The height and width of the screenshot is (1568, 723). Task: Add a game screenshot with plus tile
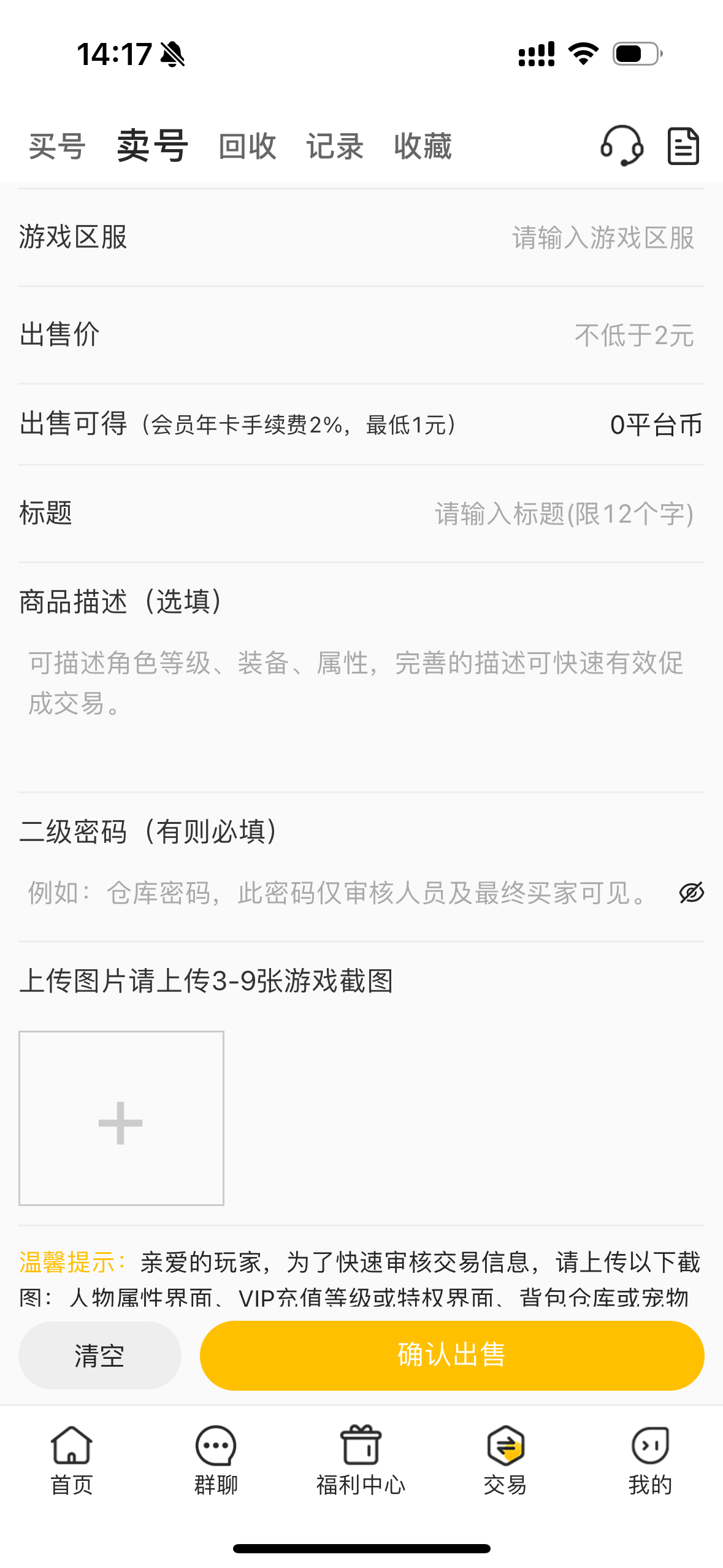click(121, 1118)
